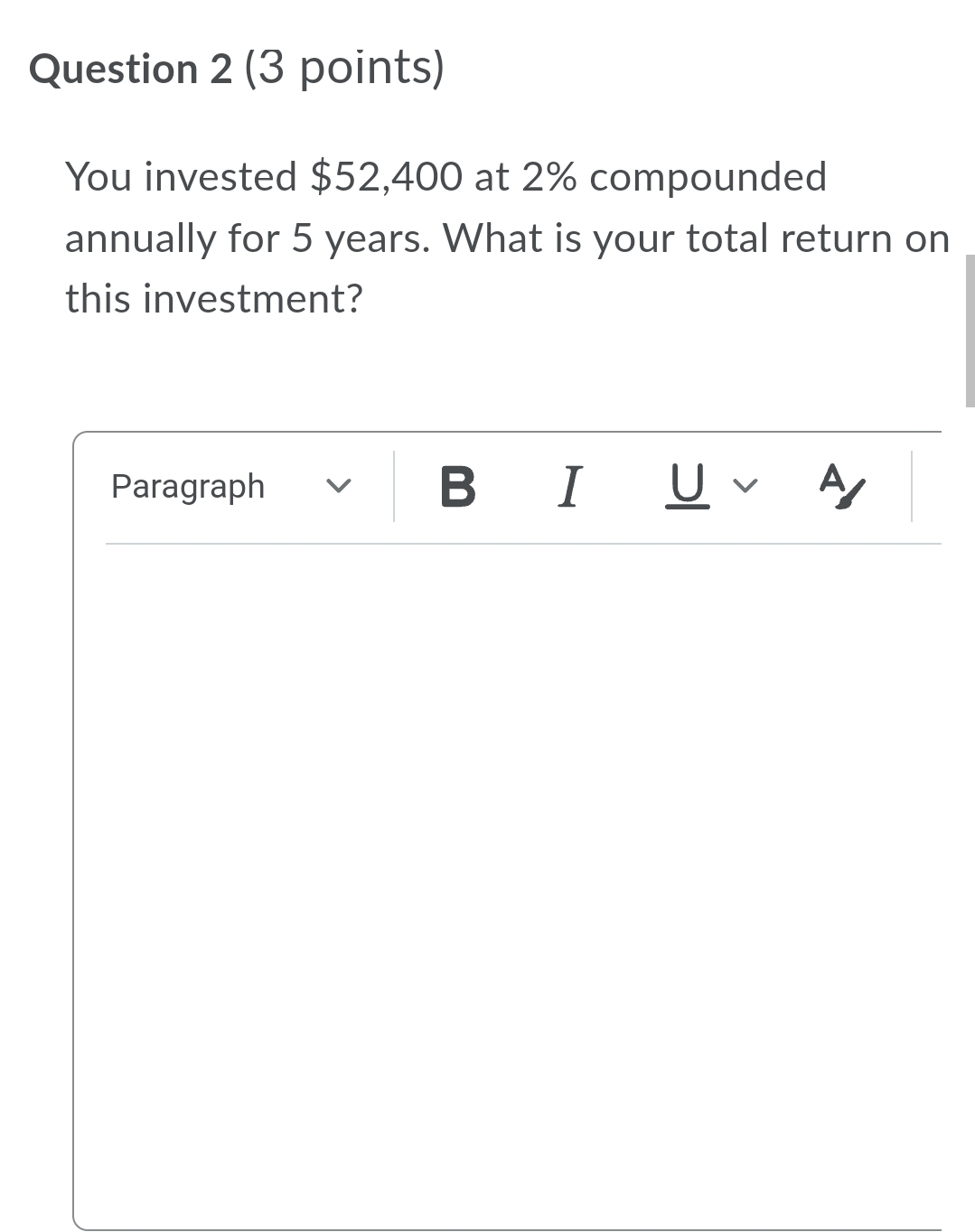
Task: Toggle underline formatting in the editor
Action: pyautogui.click(x=687, y=487)
